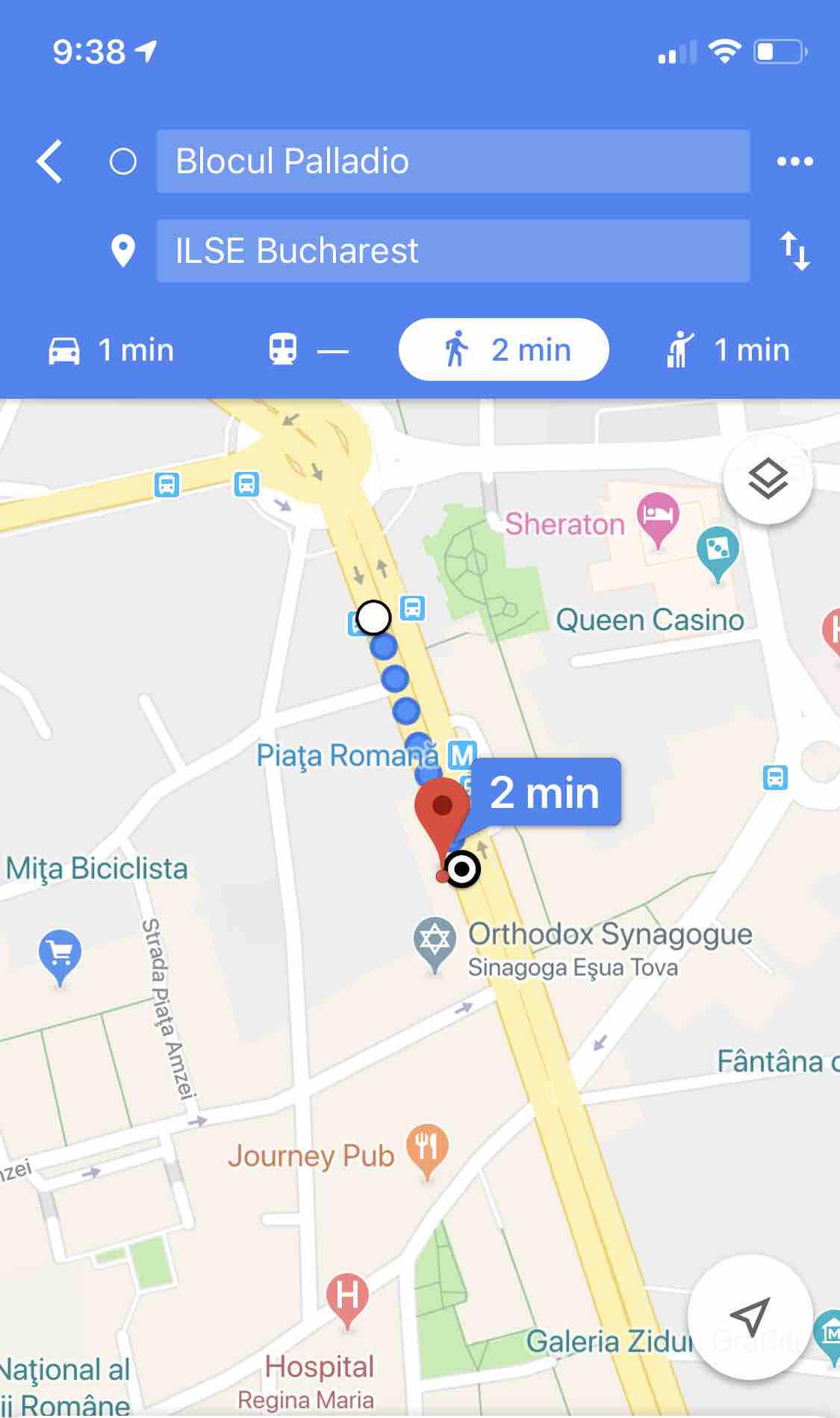
Task: Edit the starting point Blocul Palladio
Action: (452, 161)
